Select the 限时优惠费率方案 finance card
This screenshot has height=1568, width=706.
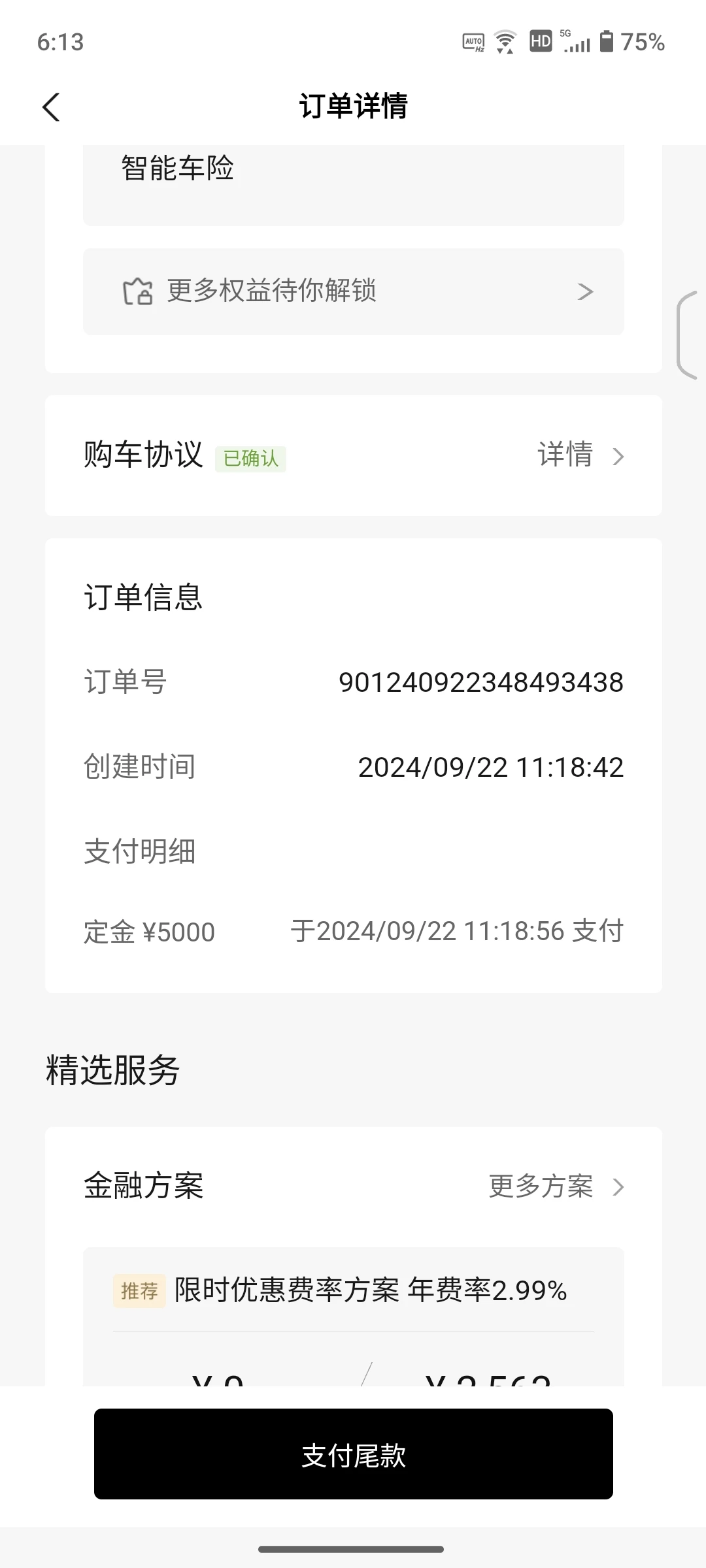(353, 1316)
